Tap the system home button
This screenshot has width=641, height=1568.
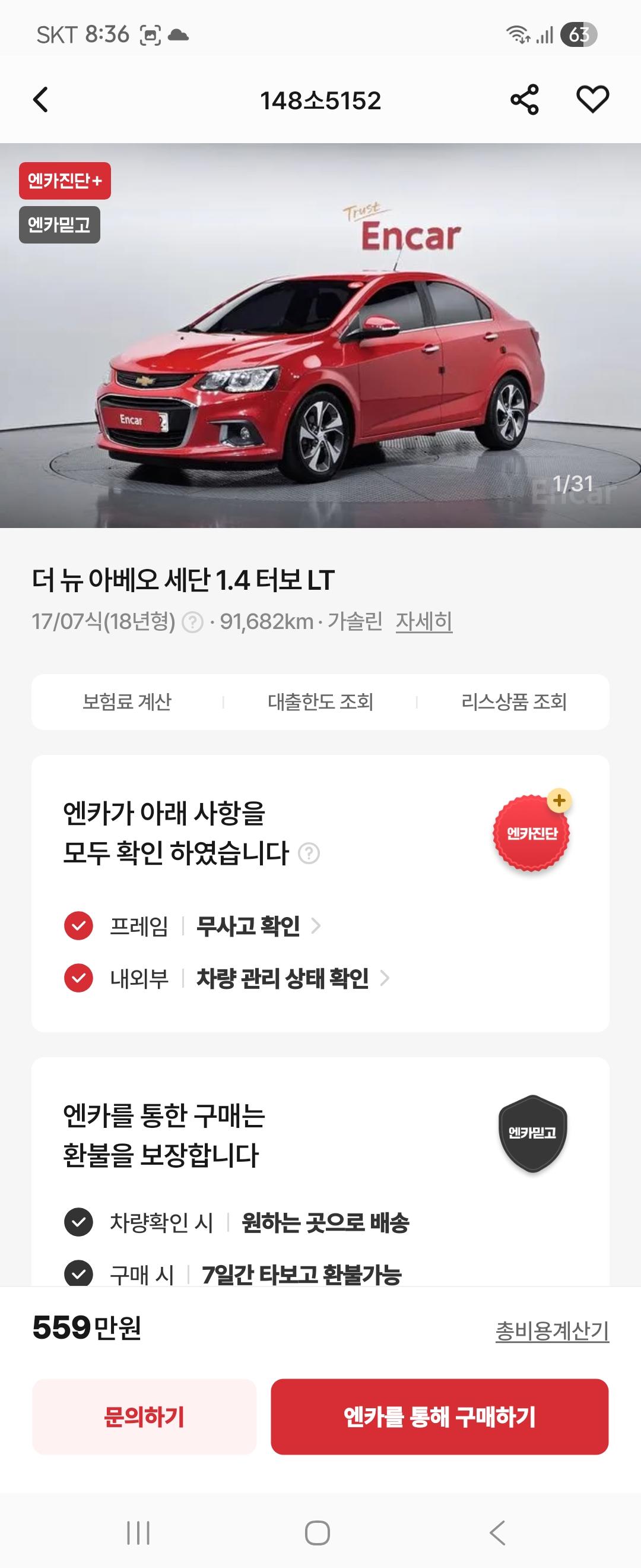pyautogui.click(x=317, y=1533)
